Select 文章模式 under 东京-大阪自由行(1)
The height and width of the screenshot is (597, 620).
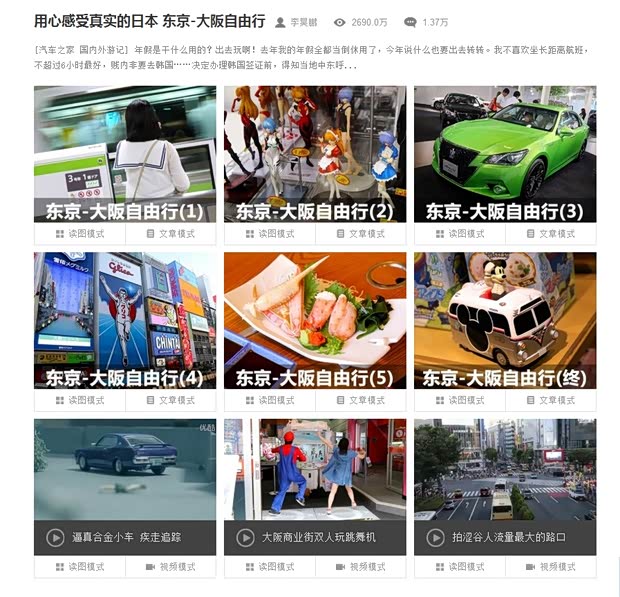coord(170,234)
